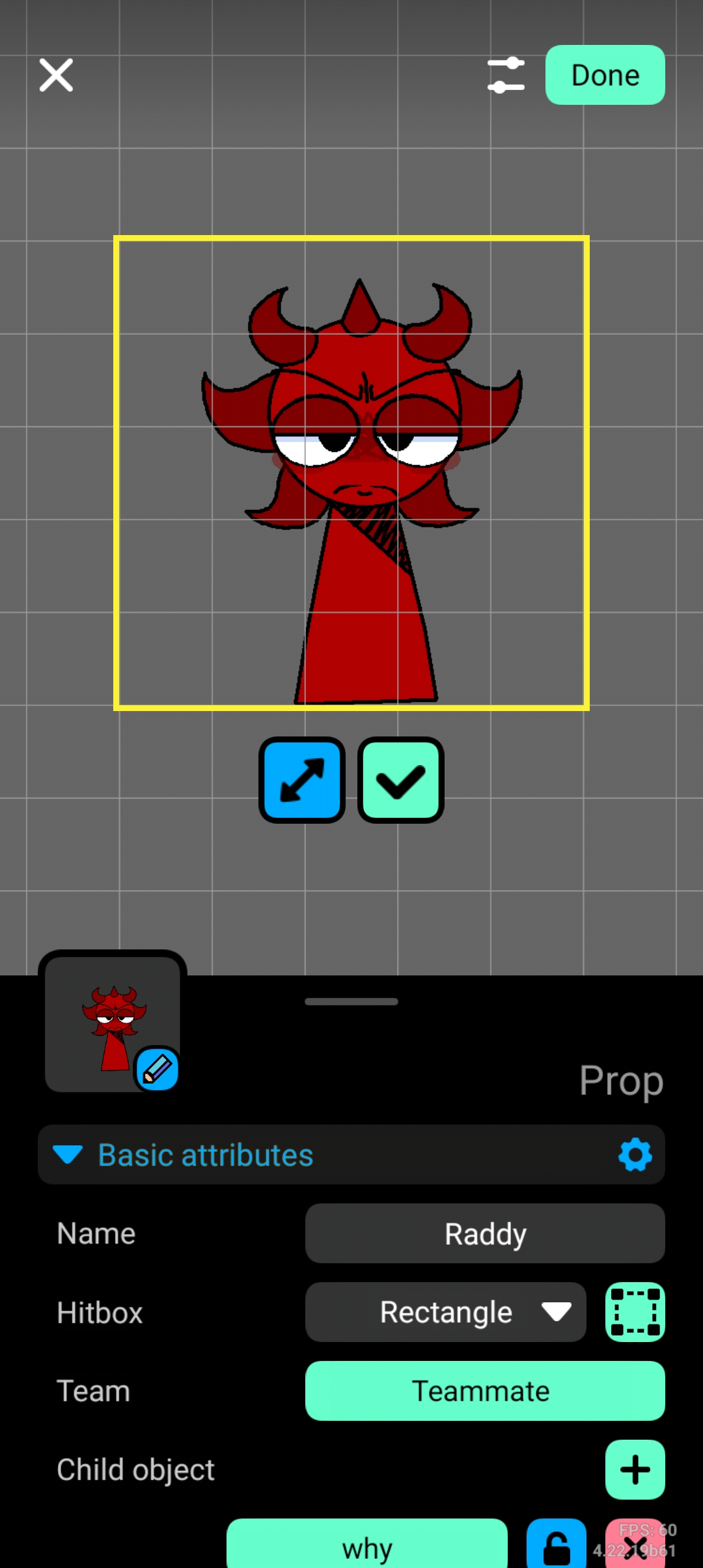Edit the Raddy sprite thumbnail
The height and width of the screenshot is (1568, 703).
[x=157, y=1069]
